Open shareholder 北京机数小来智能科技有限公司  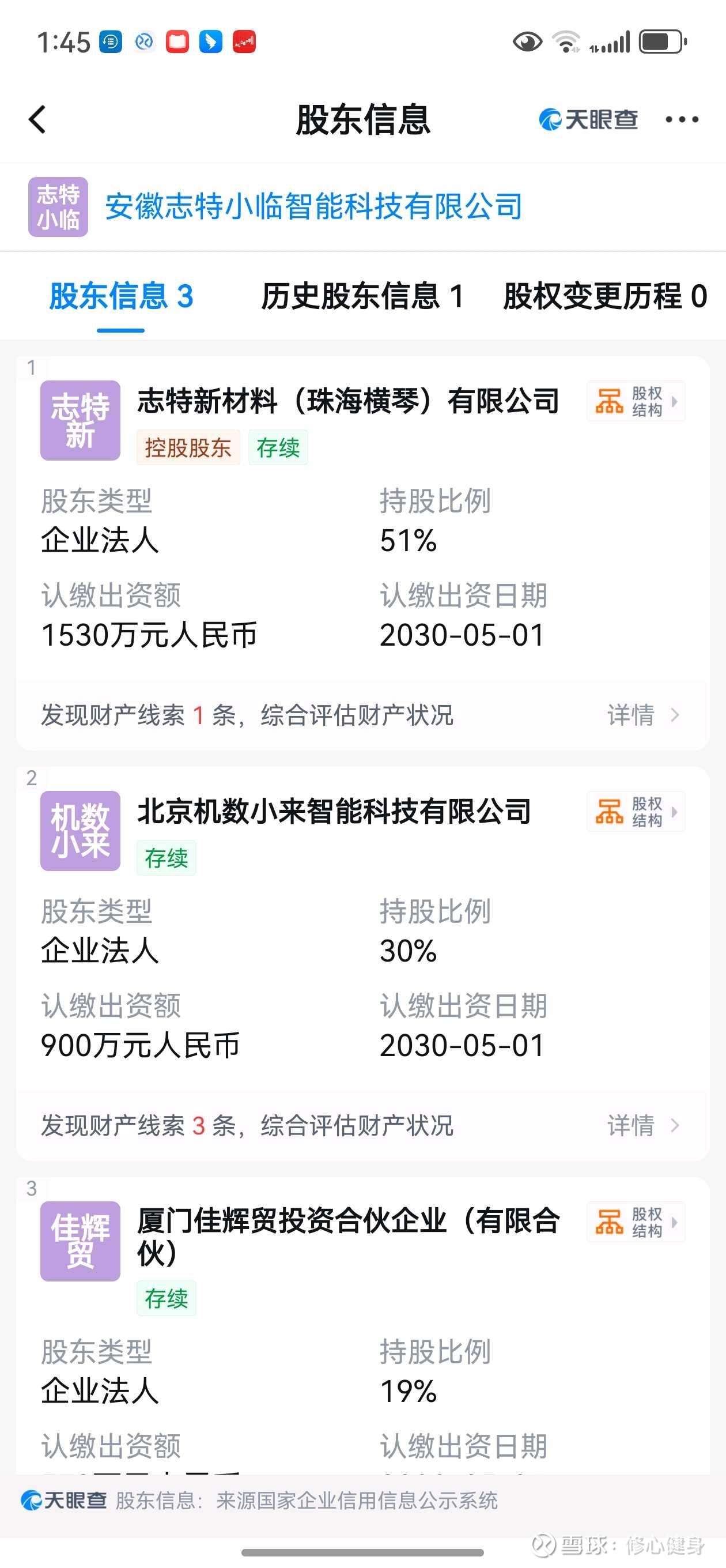334,812
